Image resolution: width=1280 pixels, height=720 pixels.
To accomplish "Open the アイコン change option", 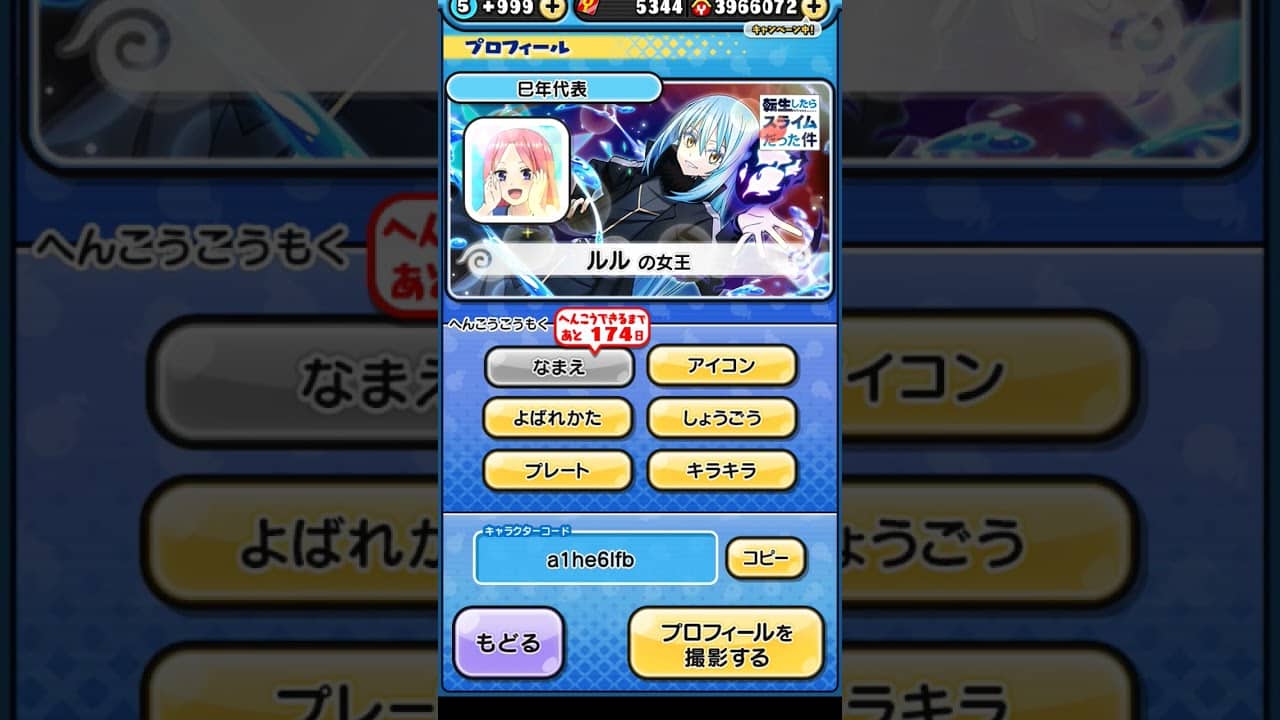I will click(x=721, y=366).
